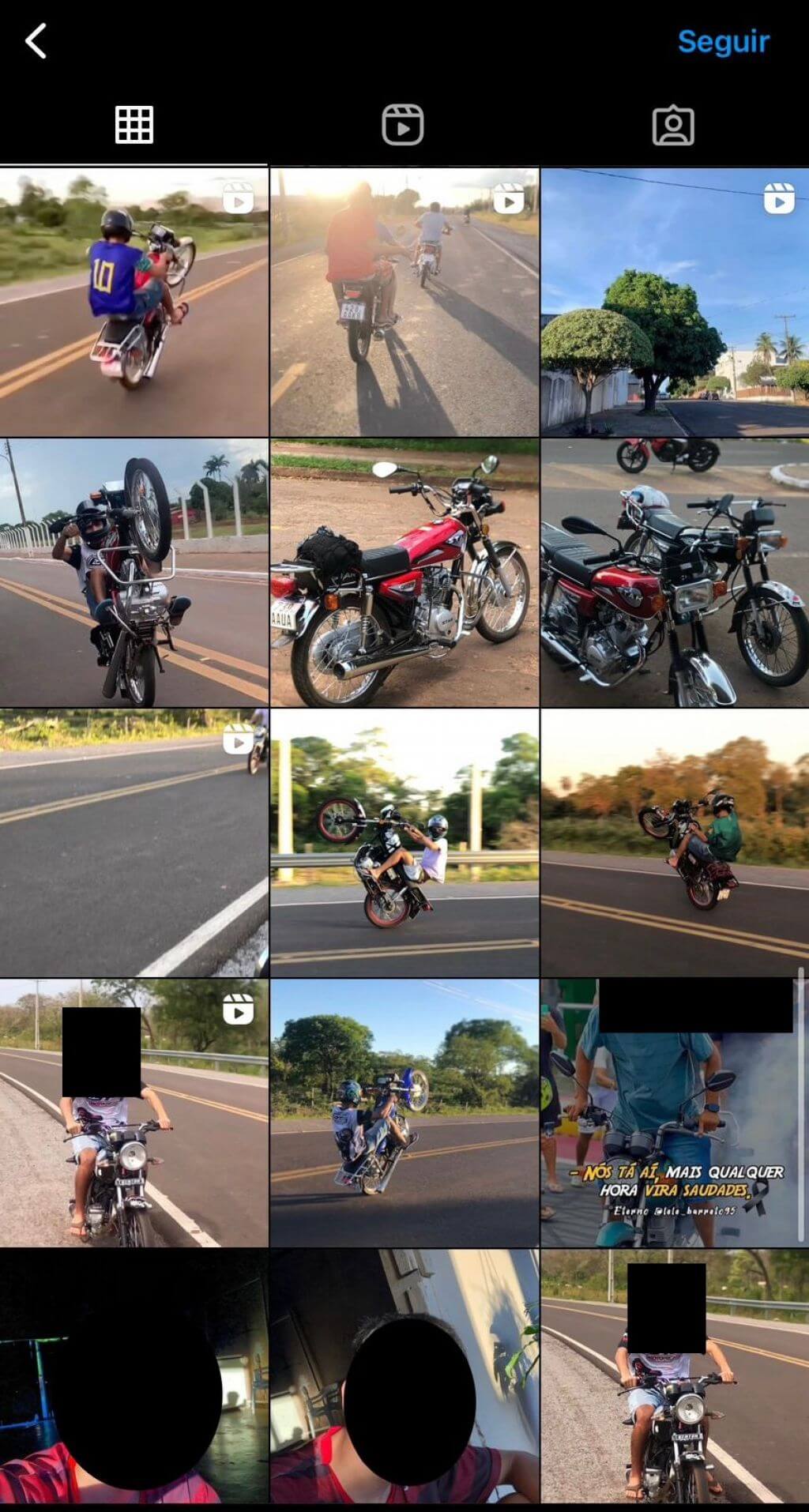The image size is (809, 1512).
Task: Open the tagged photos tab
Action: coord(673,126)
